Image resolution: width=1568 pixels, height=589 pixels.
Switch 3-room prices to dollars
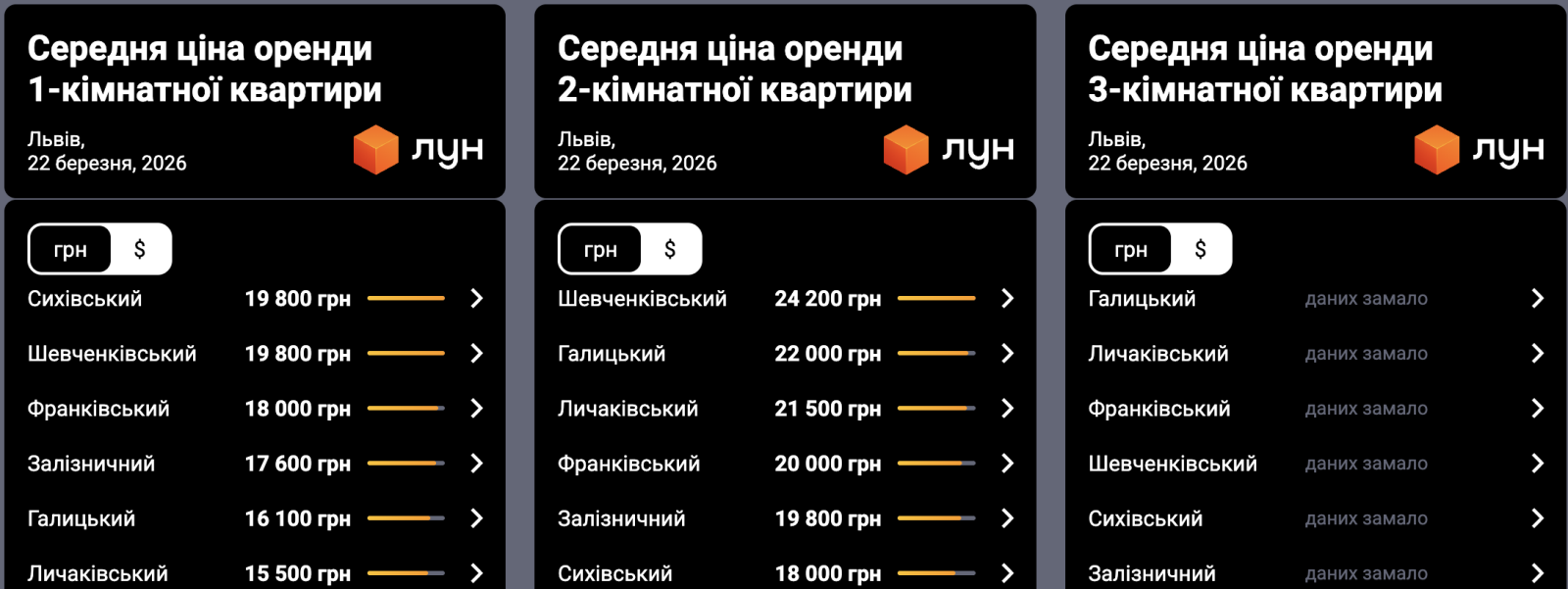click(x=1200, y=249)
